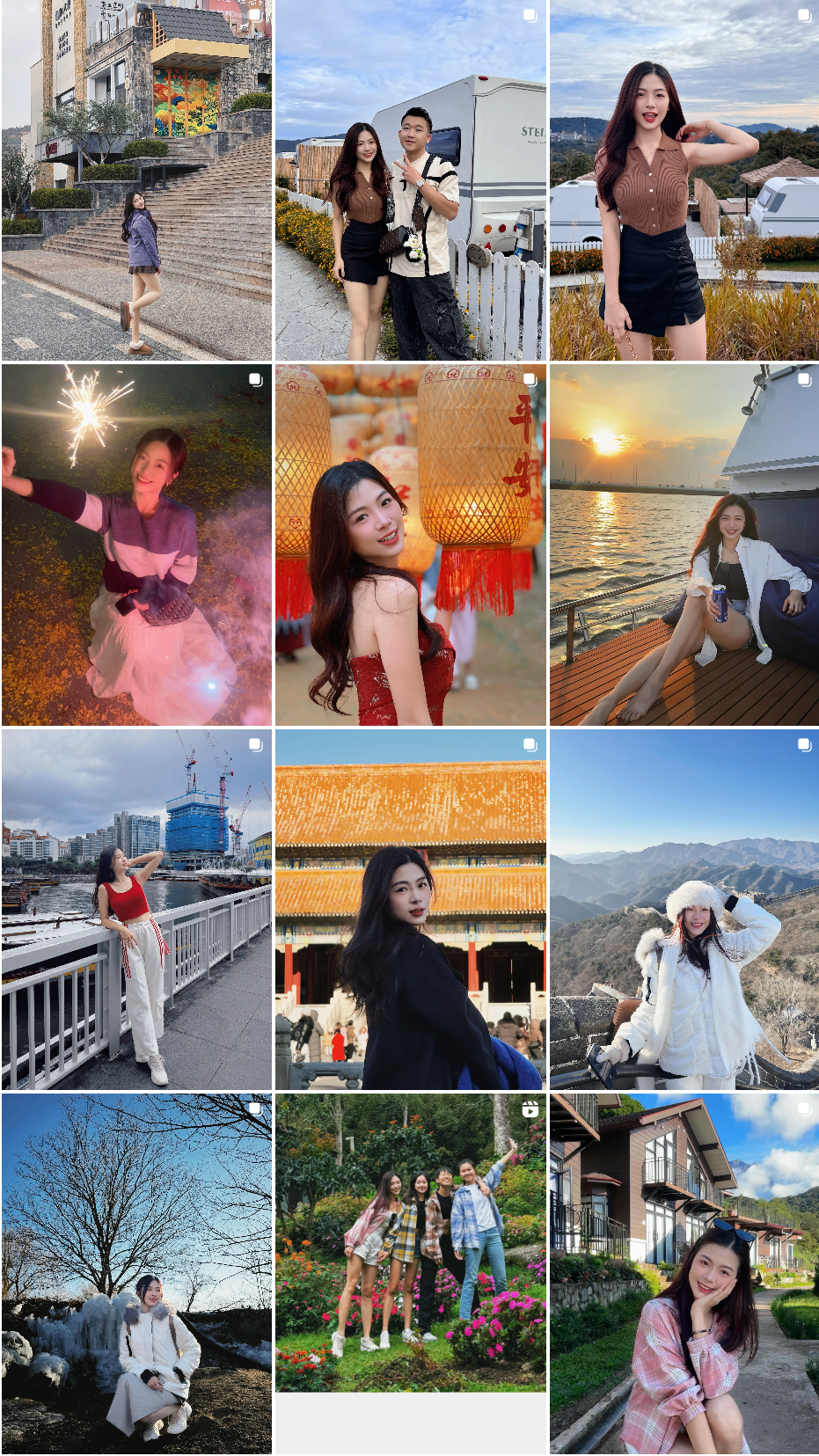Open the sparkler night photo post
Screen dimensions: 819x1456
click(x=136, y=545)
